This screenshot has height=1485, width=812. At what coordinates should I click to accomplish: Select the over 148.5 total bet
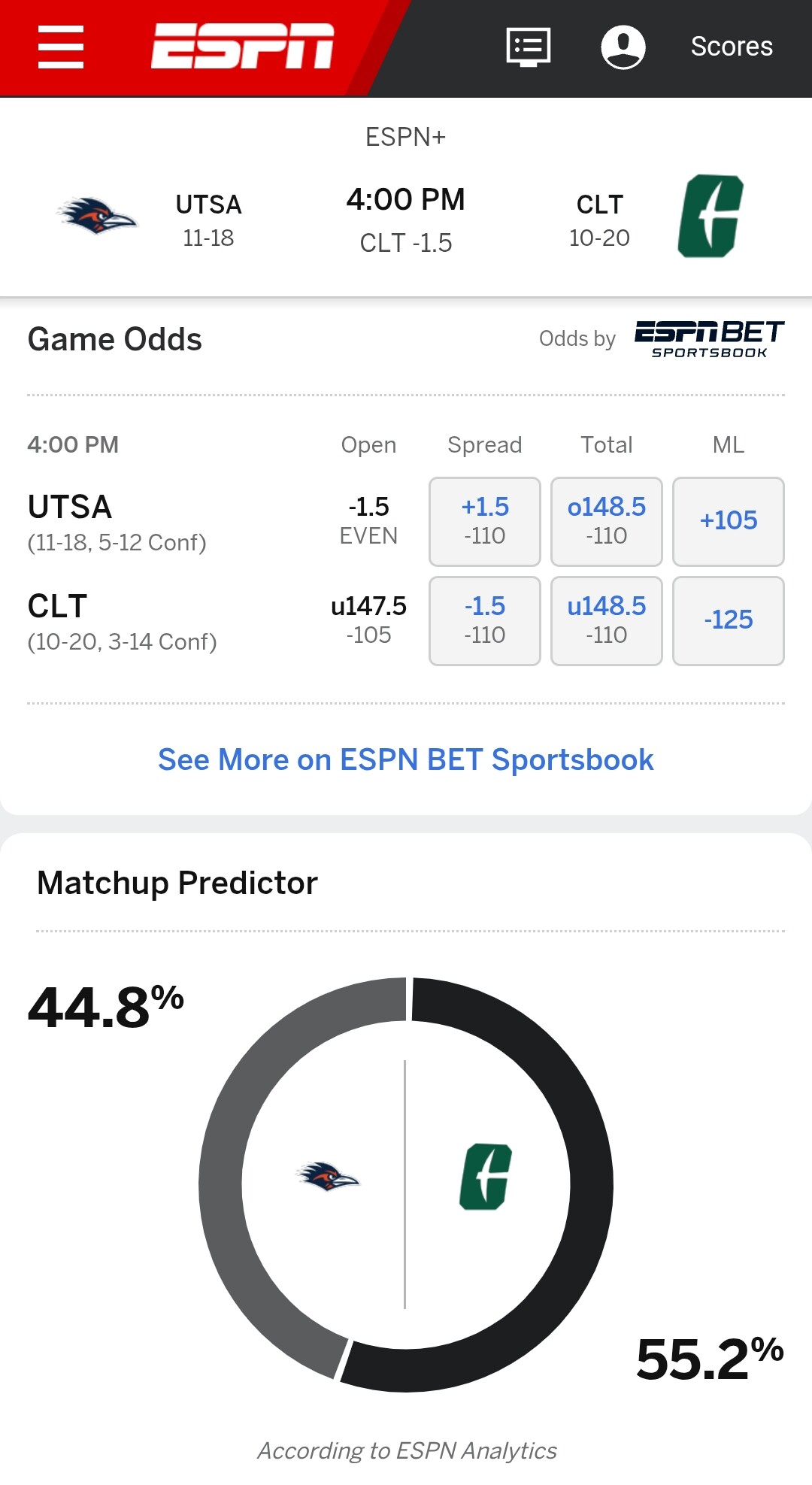[607, 522]
